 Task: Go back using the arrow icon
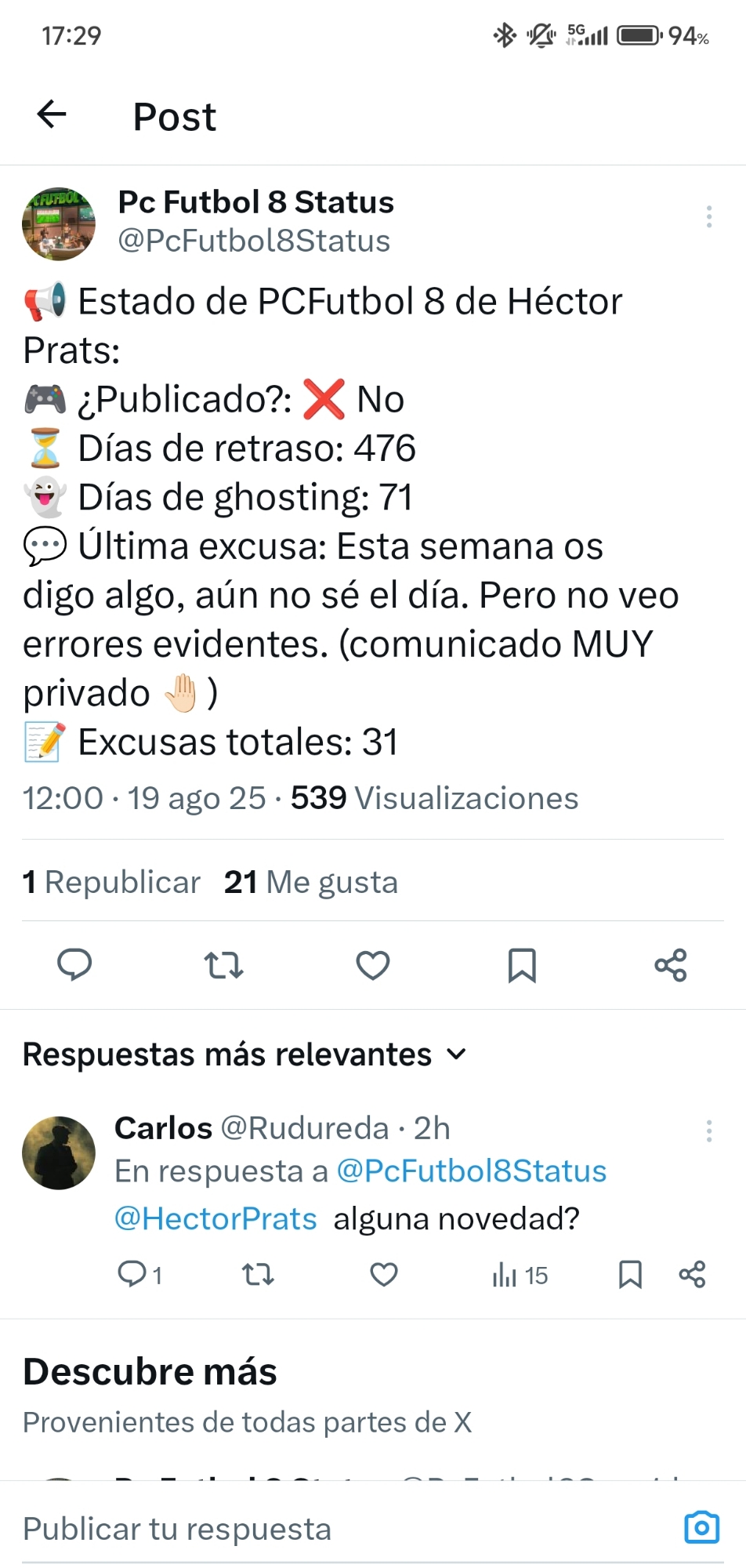point(52,114)
